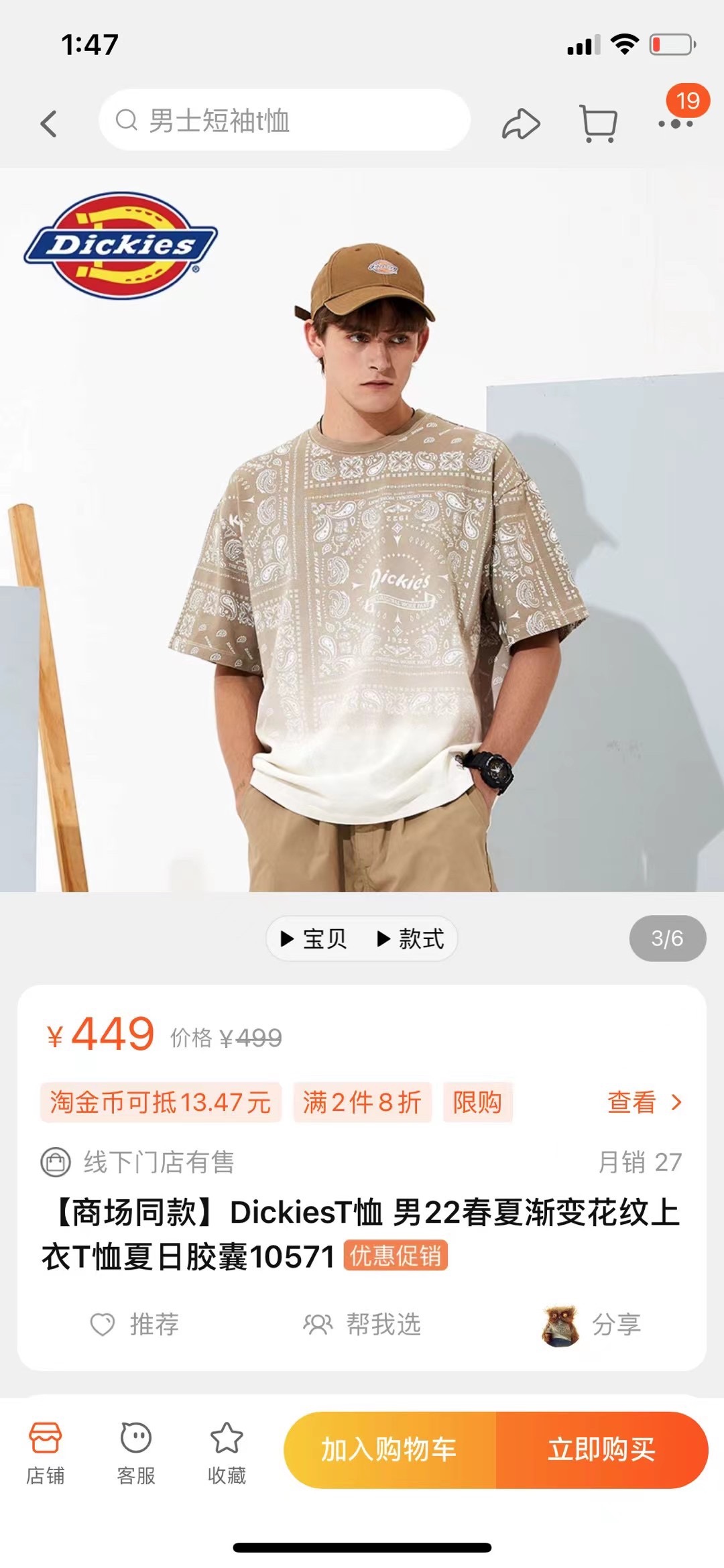Tap 分享 next to the owl avatar
This screenshot has height=1568, width=724.
tap(615, 1324)
